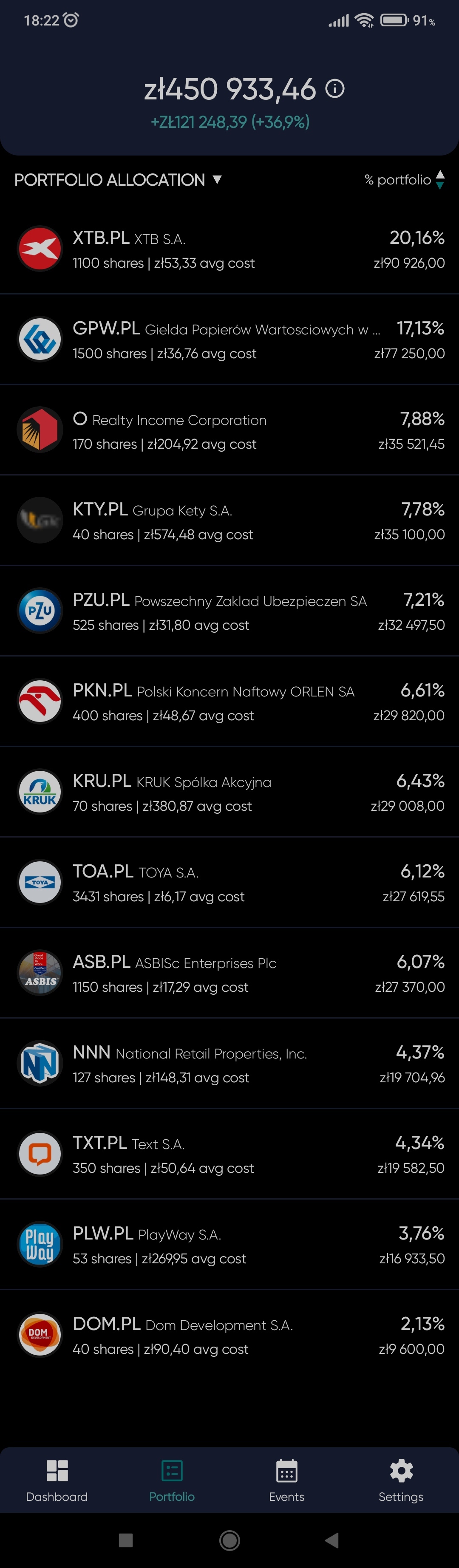This screenshot has width=459, height=1568.
Task: Open the PlayWay S.A. holding
Action: click(x=229, y=1245)
